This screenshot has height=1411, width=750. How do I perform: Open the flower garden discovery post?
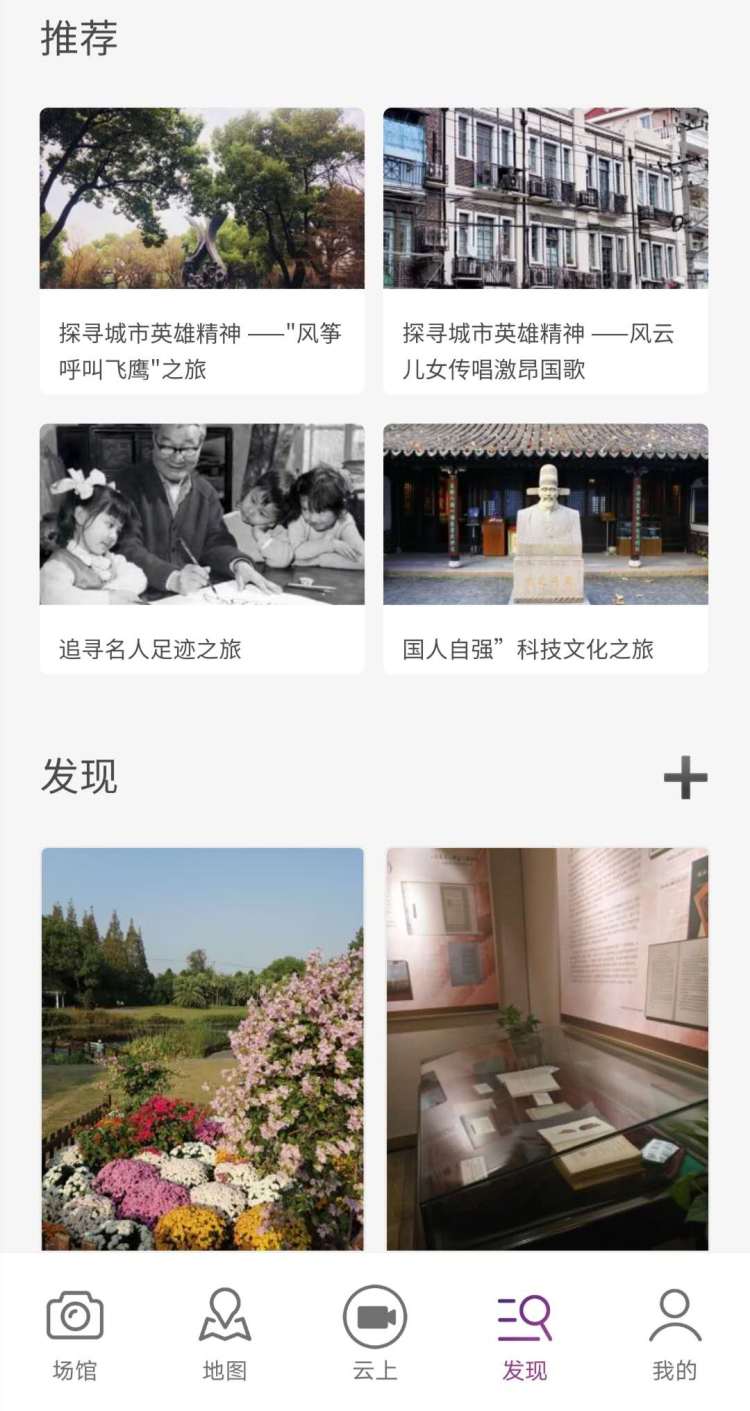(x=202, y=1049)
